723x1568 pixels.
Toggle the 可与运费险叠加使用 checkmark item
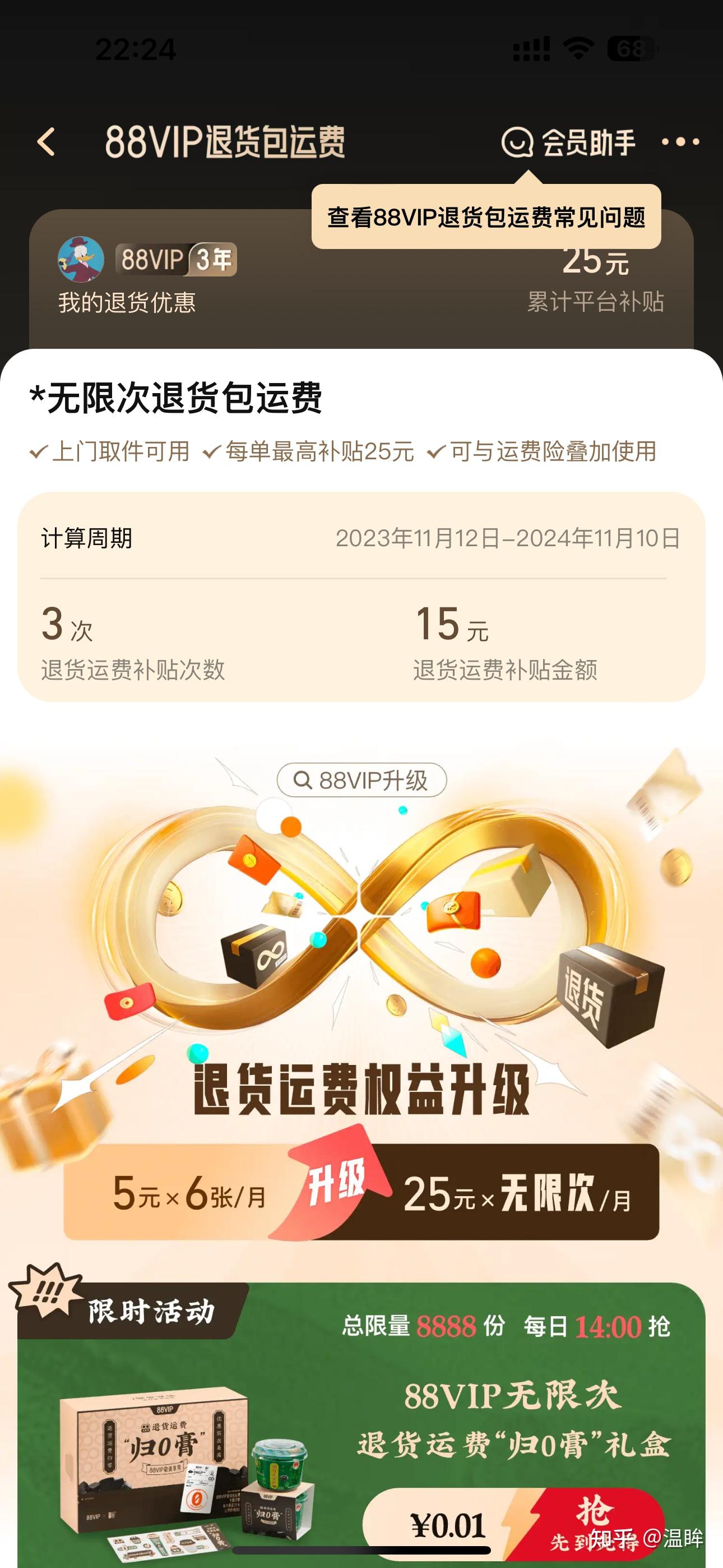pos(545,452)
